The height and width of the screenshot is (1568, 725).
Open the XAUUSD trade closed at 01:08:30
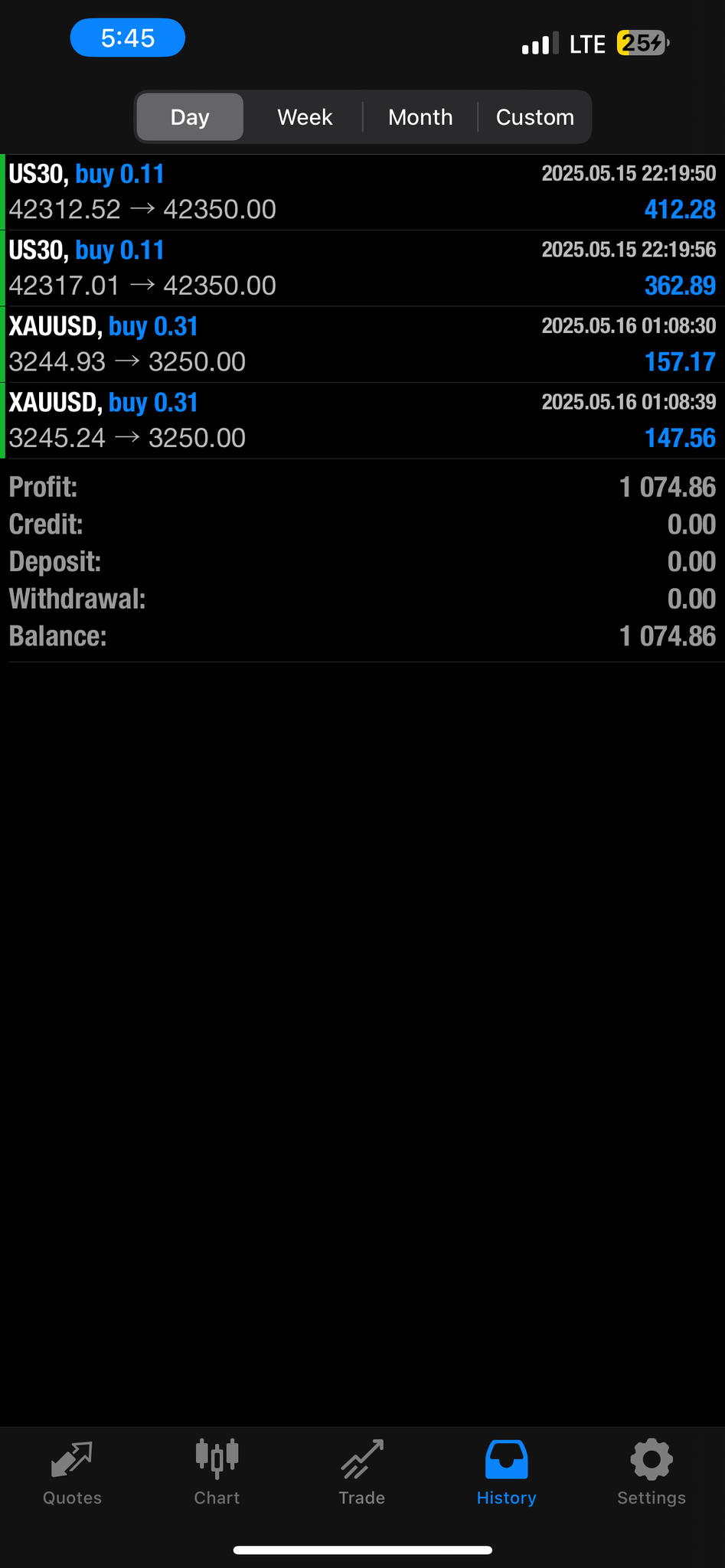(x=362, y=345)
